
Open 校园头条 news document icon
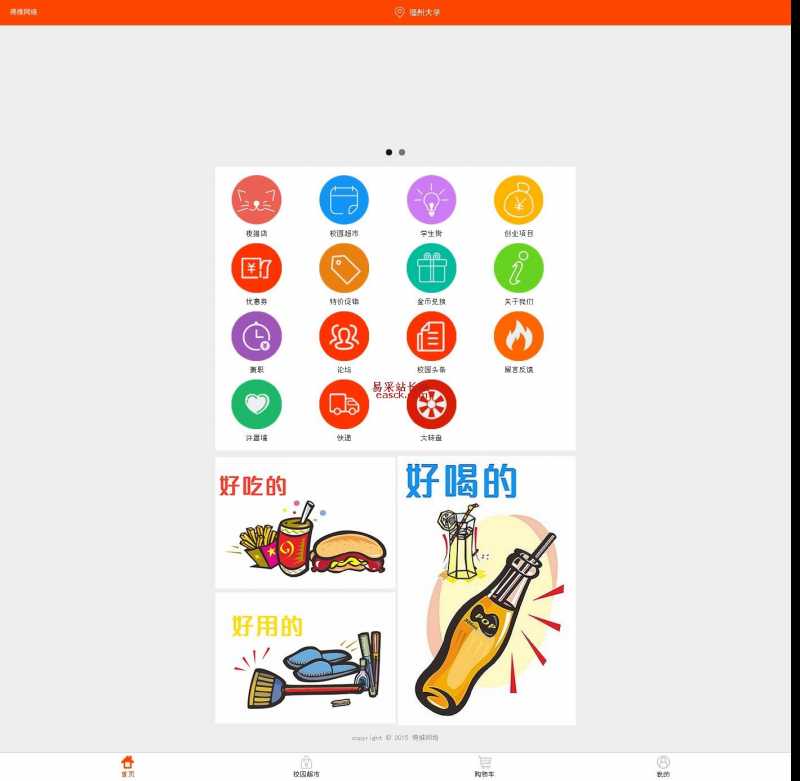(431, 336)
